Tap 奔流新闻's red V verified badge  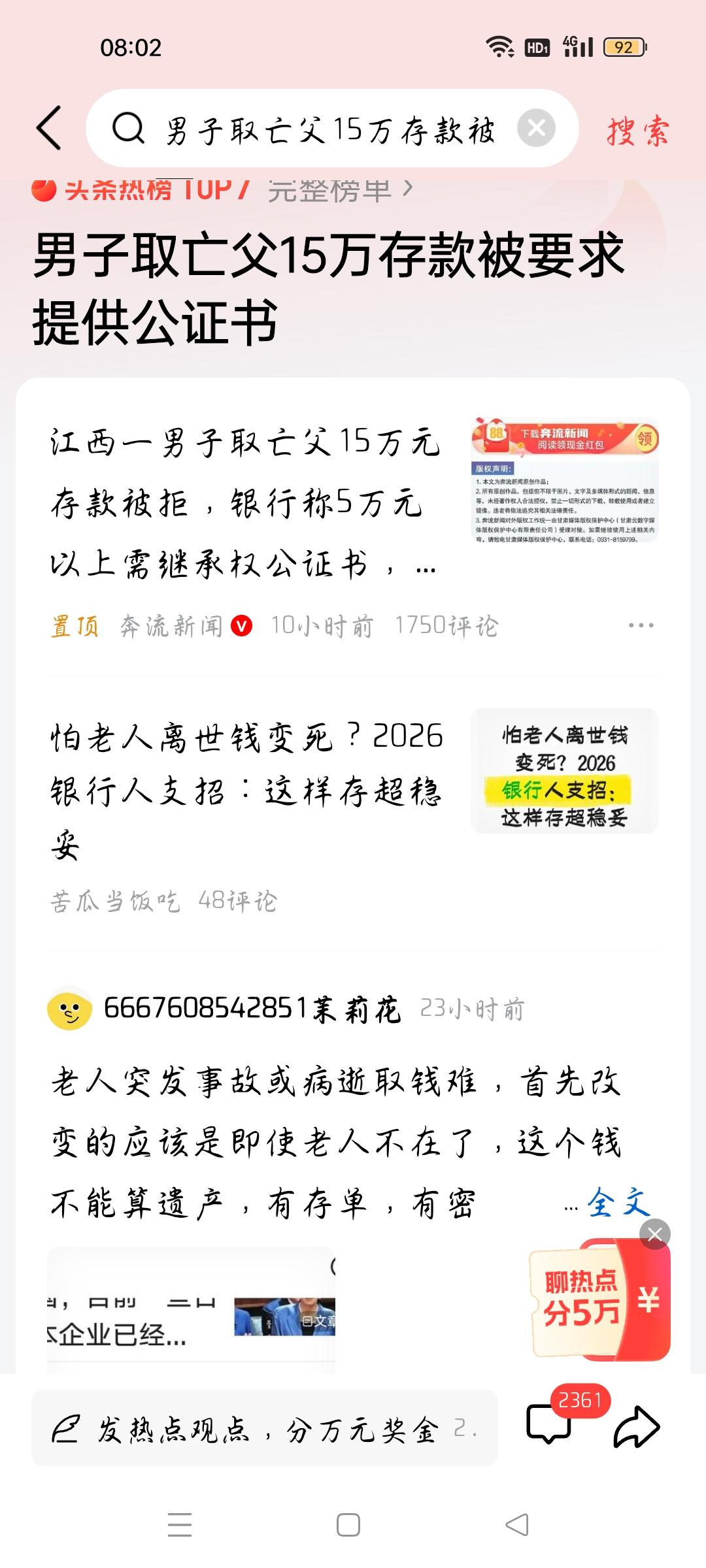(x=240, y=626)
